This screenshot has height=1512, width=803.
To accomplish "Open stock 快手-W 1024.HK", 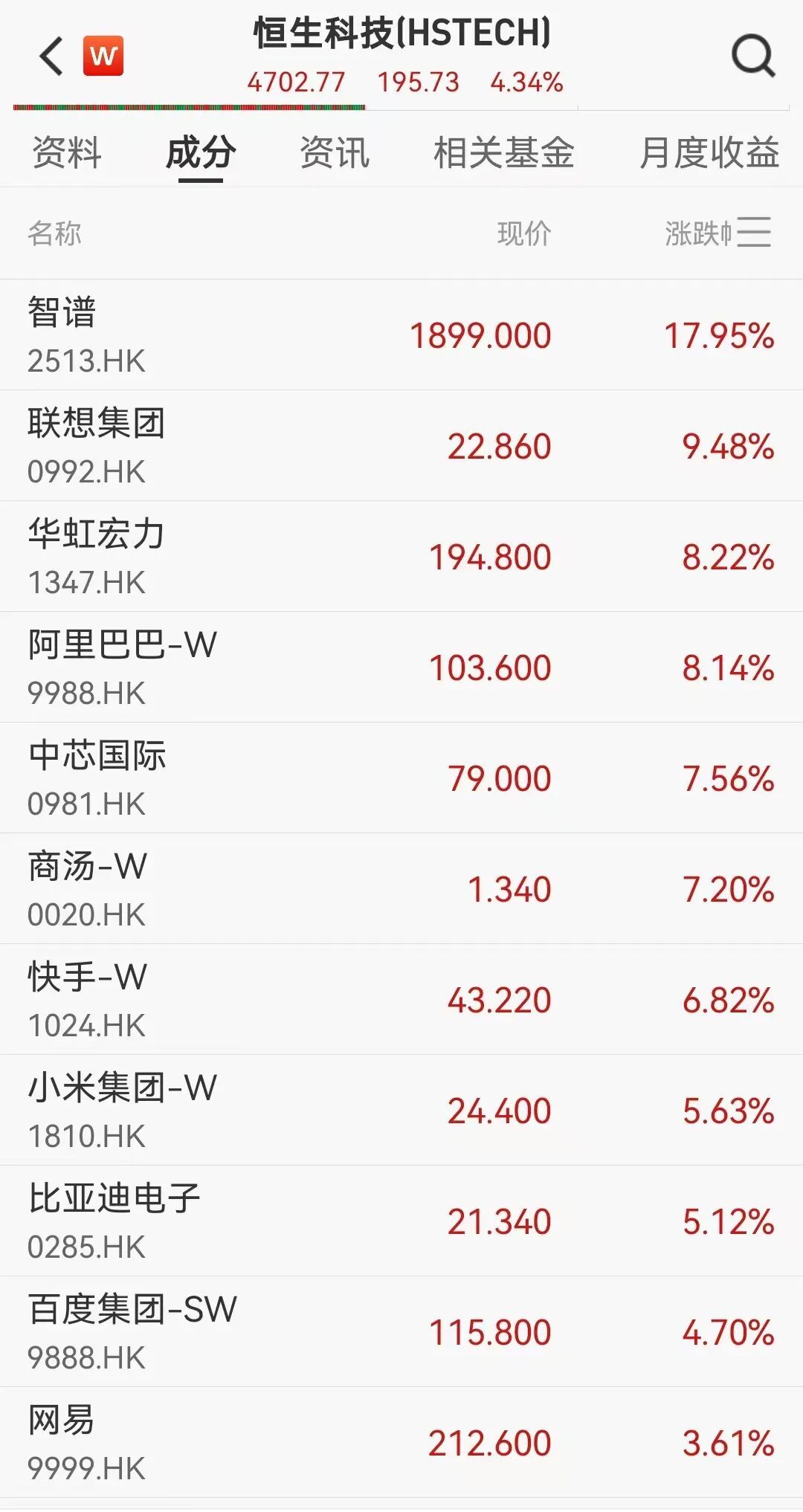I will [401, 1000].
